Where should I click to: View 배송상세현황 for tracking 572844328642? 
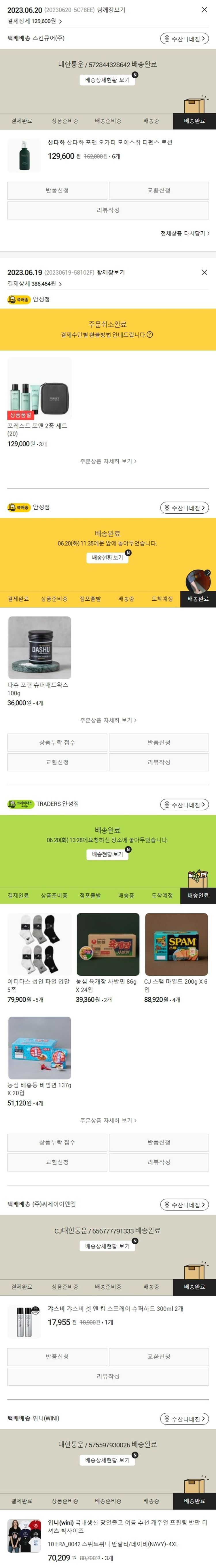(x=107, y=80)
